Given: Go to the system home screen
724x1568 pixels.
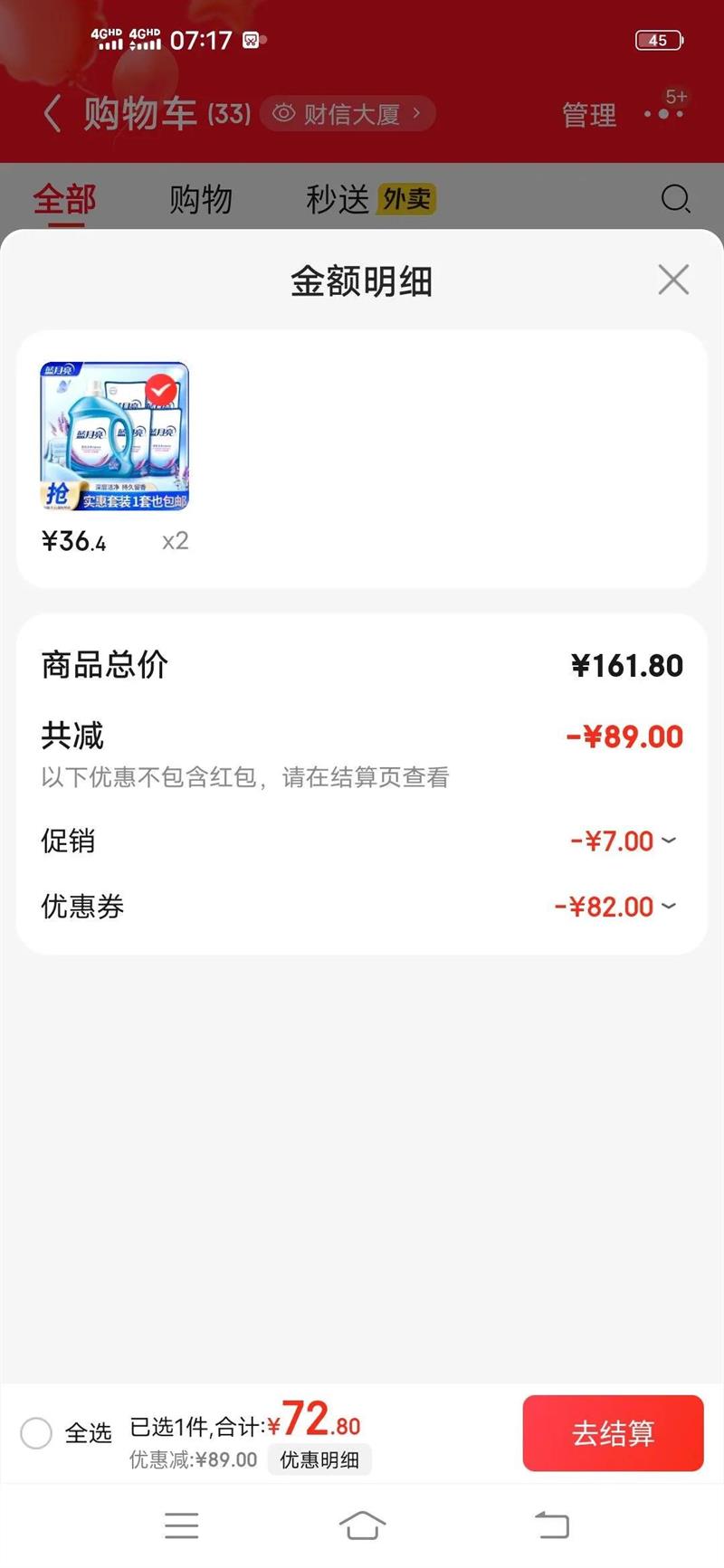Looking at the screenshot, I should coord(362,1525).
